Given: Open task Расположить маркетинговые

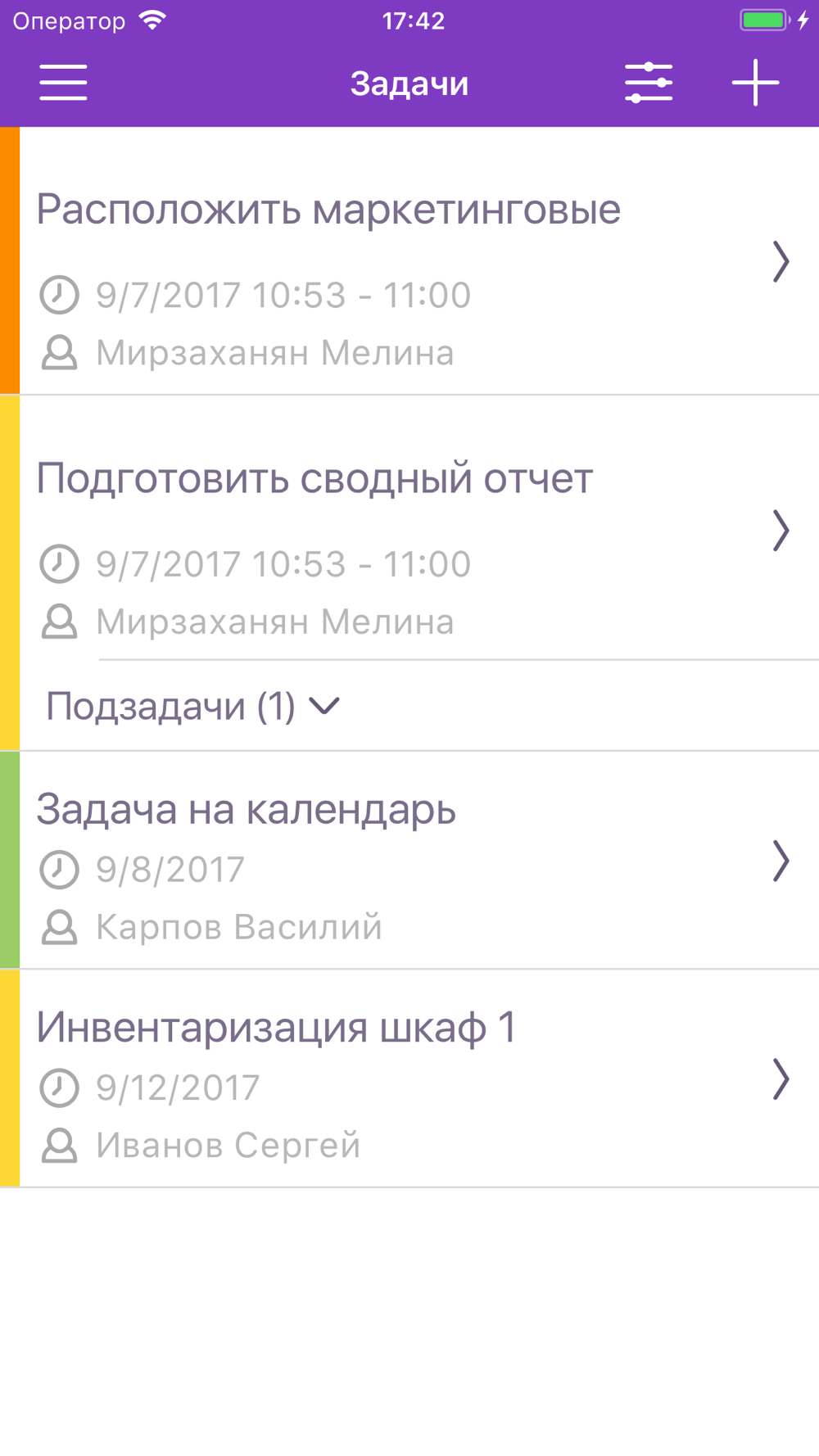Looking at the screenshot, I should coord(409,260).
